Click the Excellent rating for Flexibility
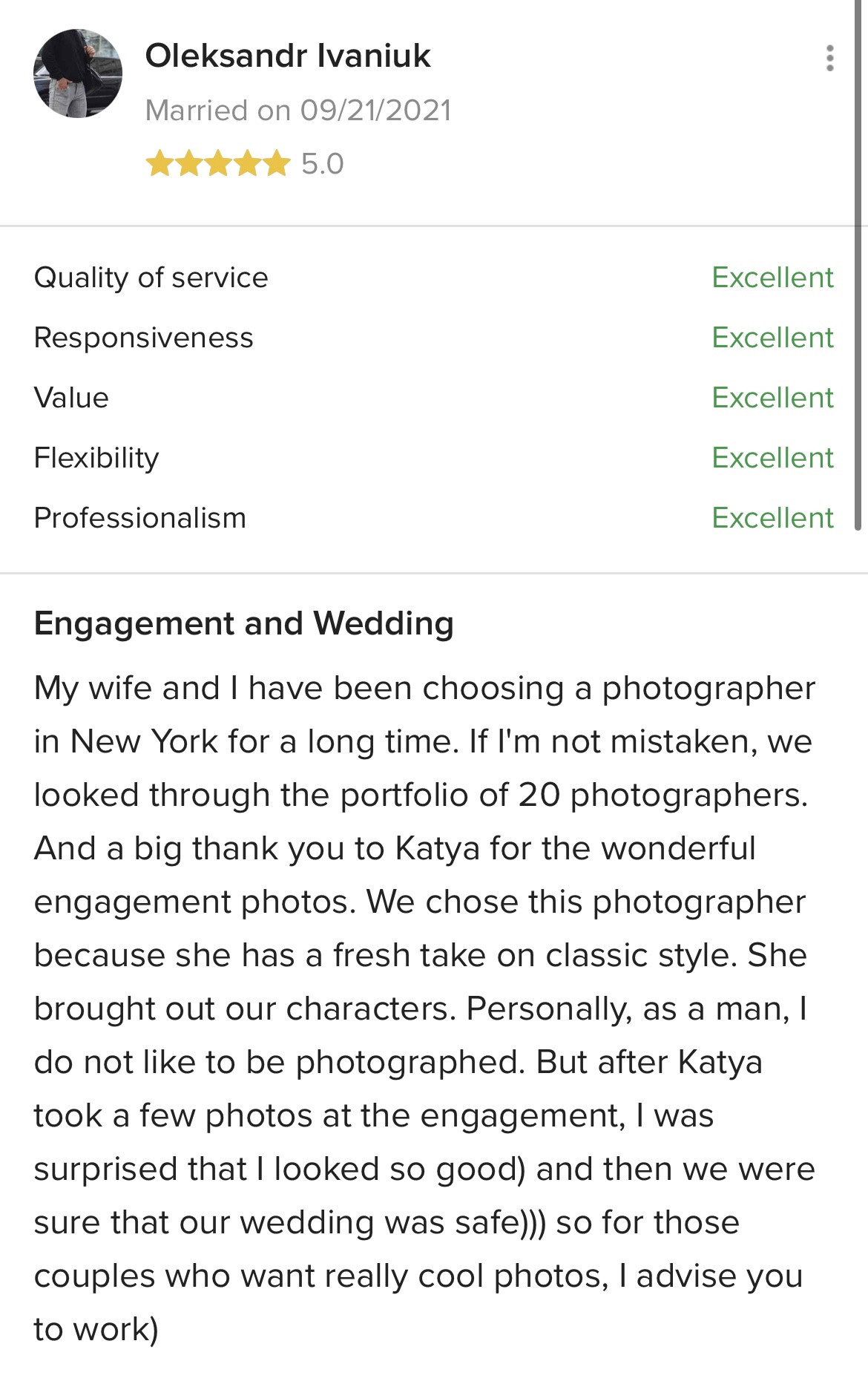The image size is (868, 1384). point(772,458)
